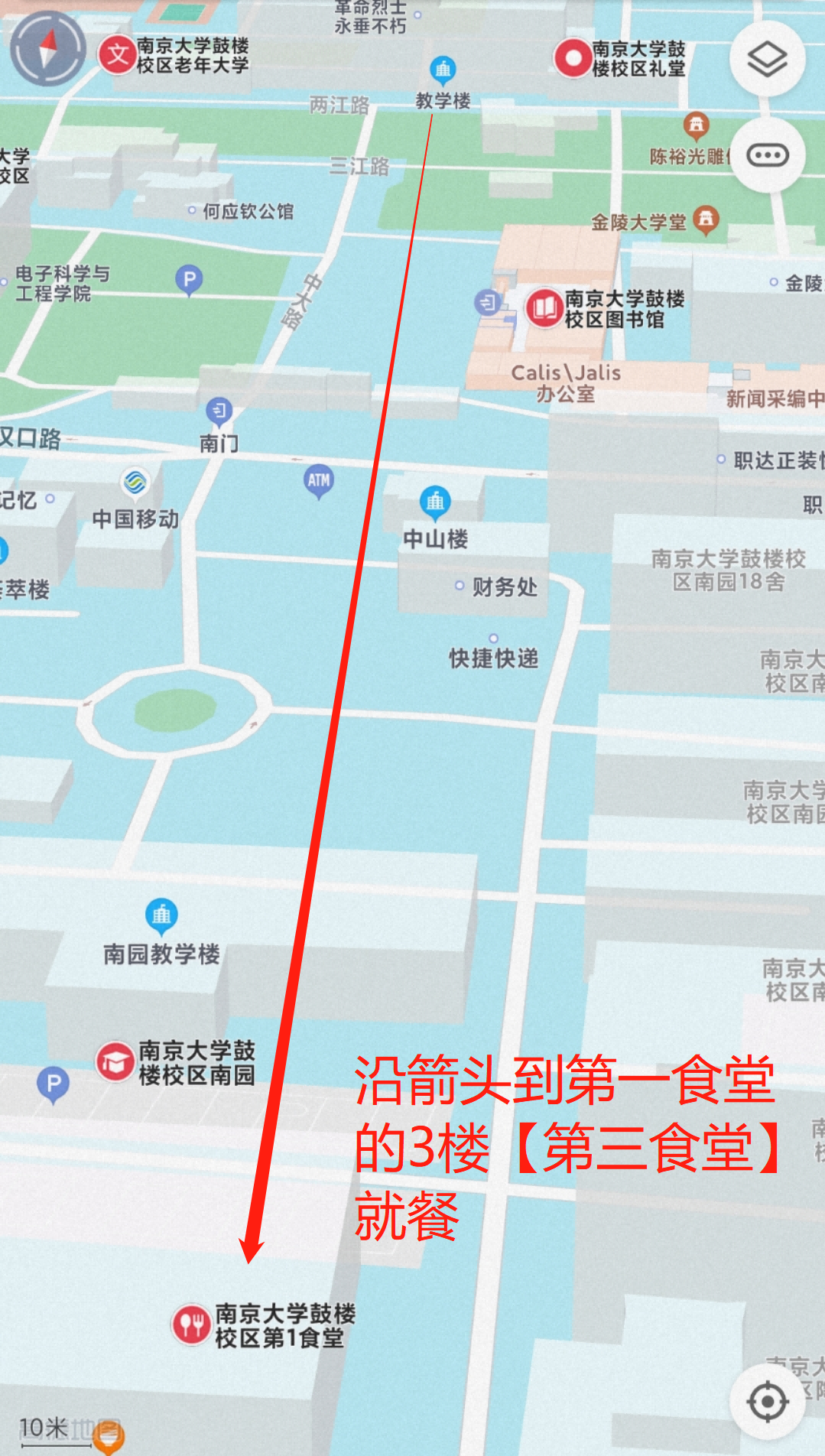Image resolution: width=825 pixels, height=1456 pixels.
Task: Tap the ATM marker
Action: point(319,480)
